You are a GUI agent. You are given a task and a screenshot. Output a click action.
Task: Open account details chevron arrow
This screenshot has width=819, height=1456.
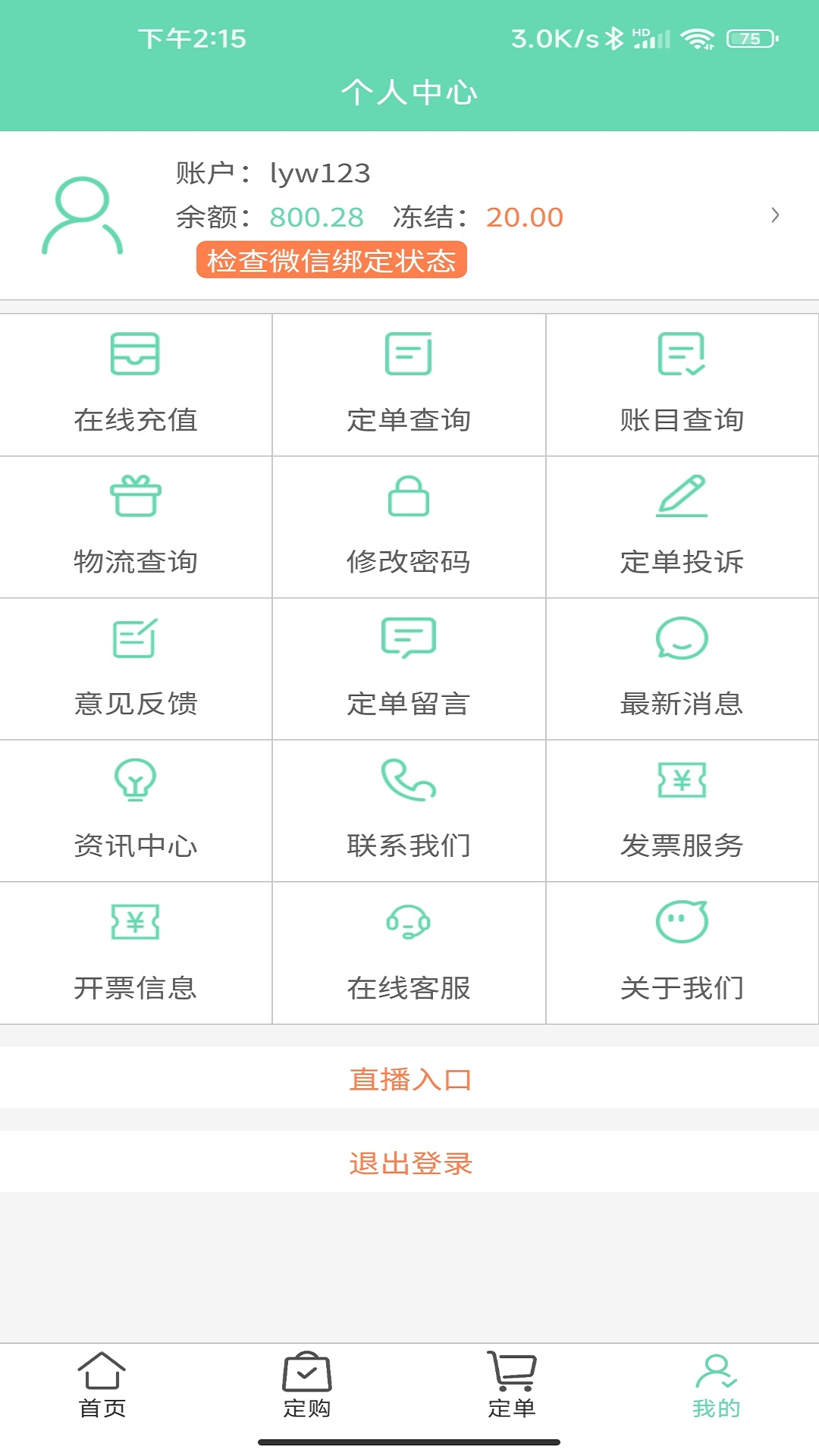point(774,215)
